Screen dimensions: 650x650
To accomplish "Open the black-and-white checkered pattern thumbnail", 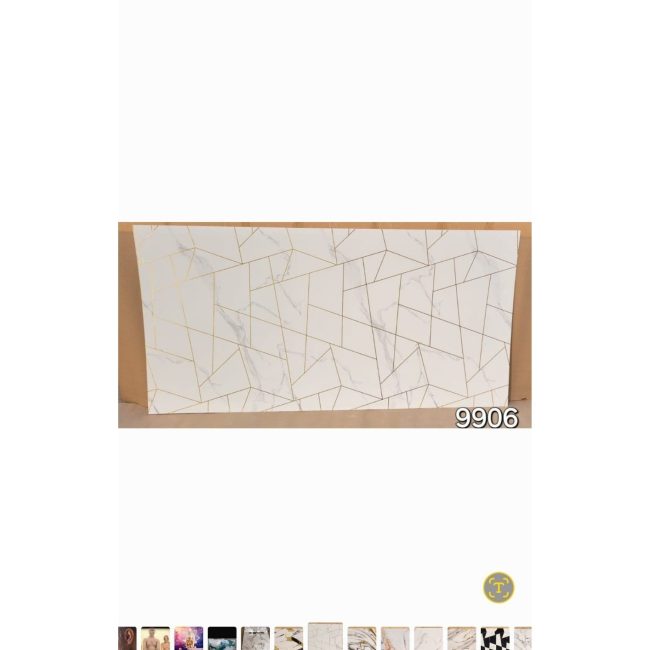I will (495, 638).
